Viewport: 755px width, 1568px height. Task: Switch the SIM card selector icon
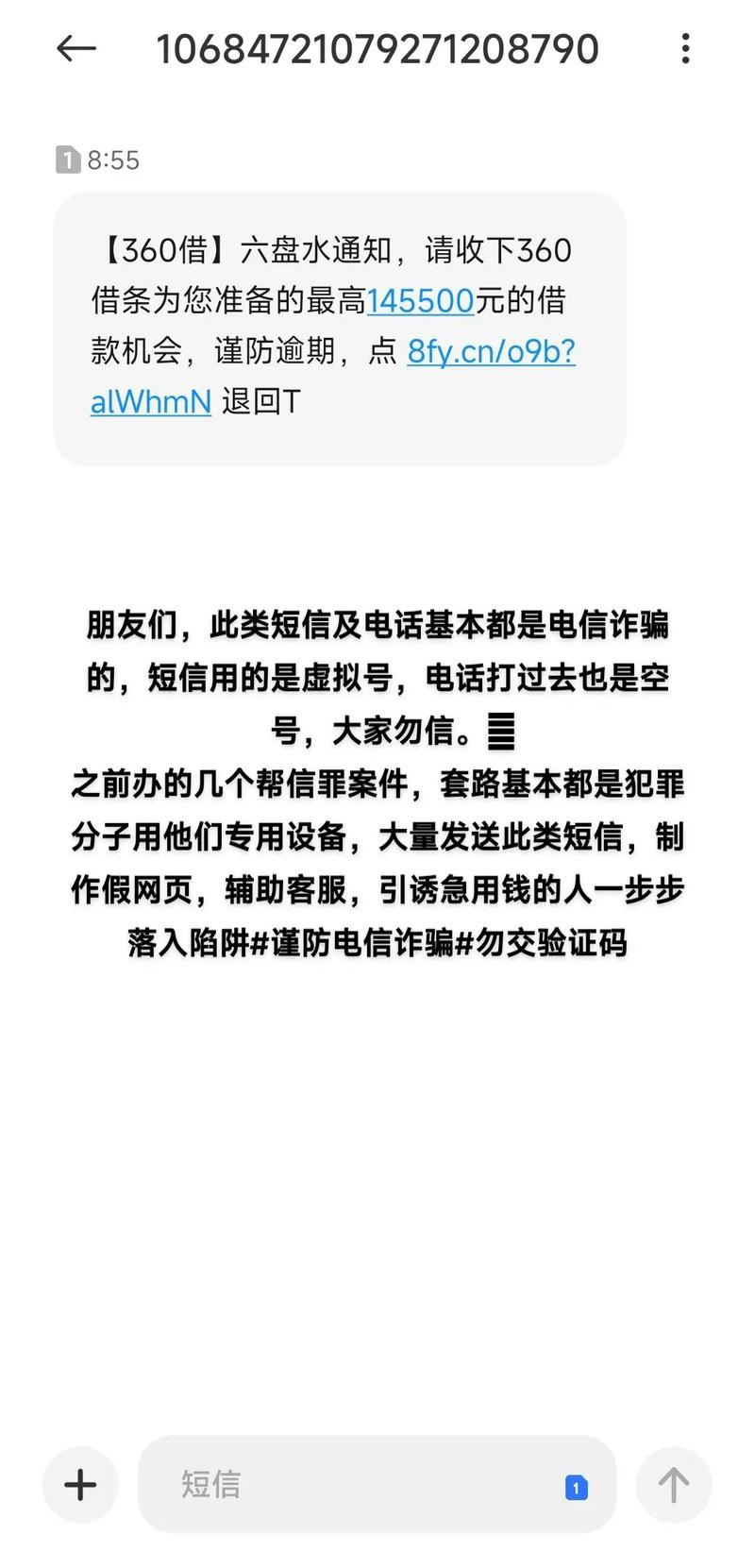576,1488
